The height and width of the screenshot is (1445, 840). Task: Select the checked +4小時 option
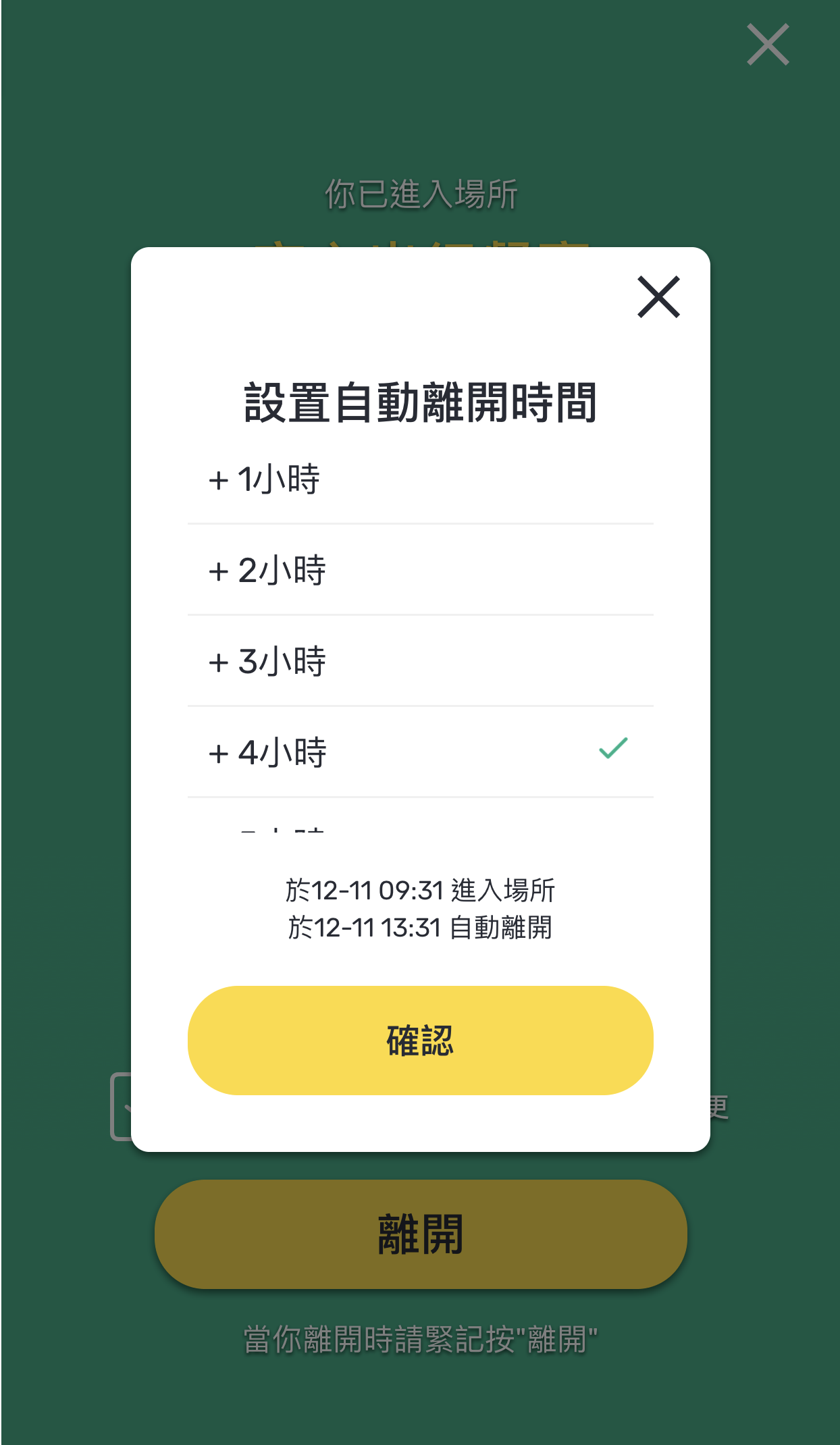(420, 752)
